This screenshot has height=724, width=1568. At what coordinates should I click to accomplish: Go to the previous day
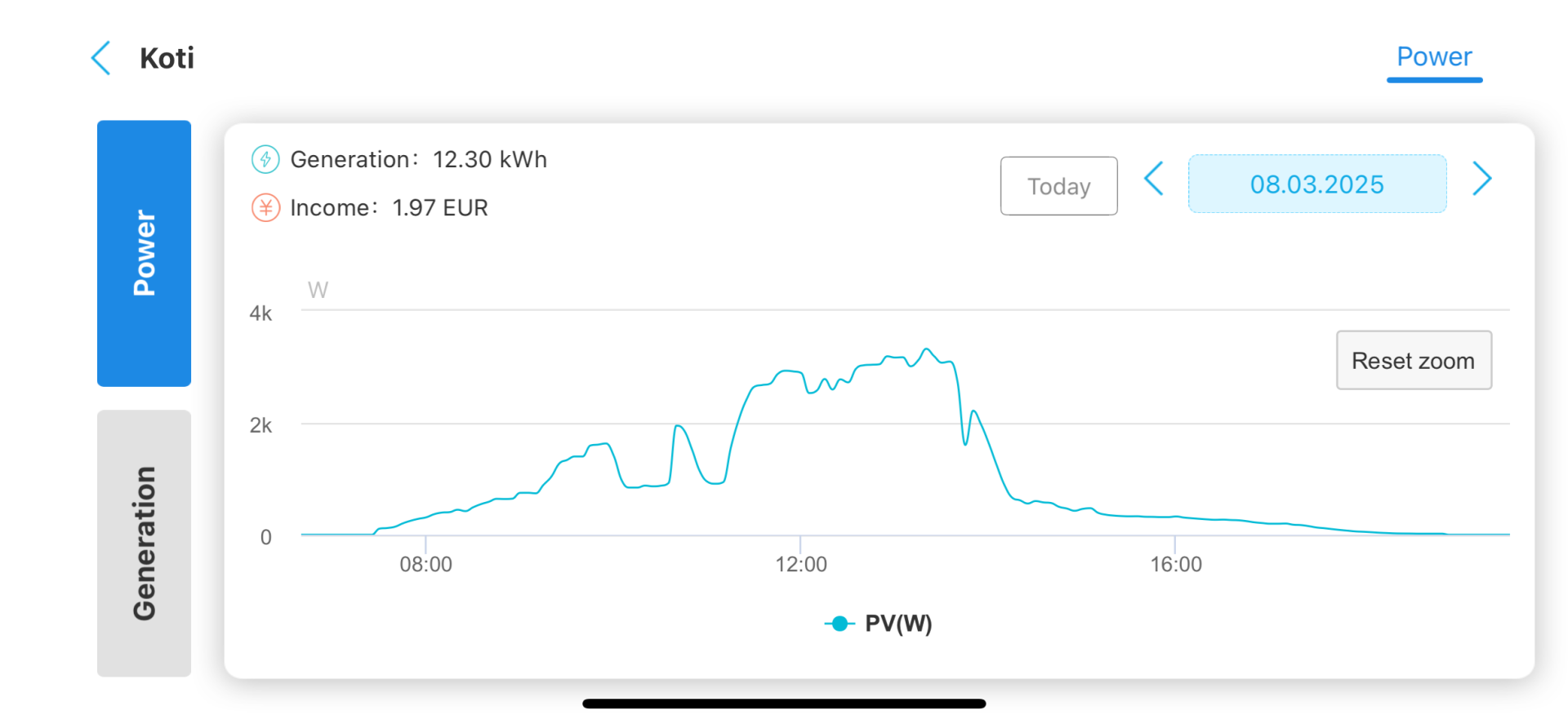click(1153, 180)
